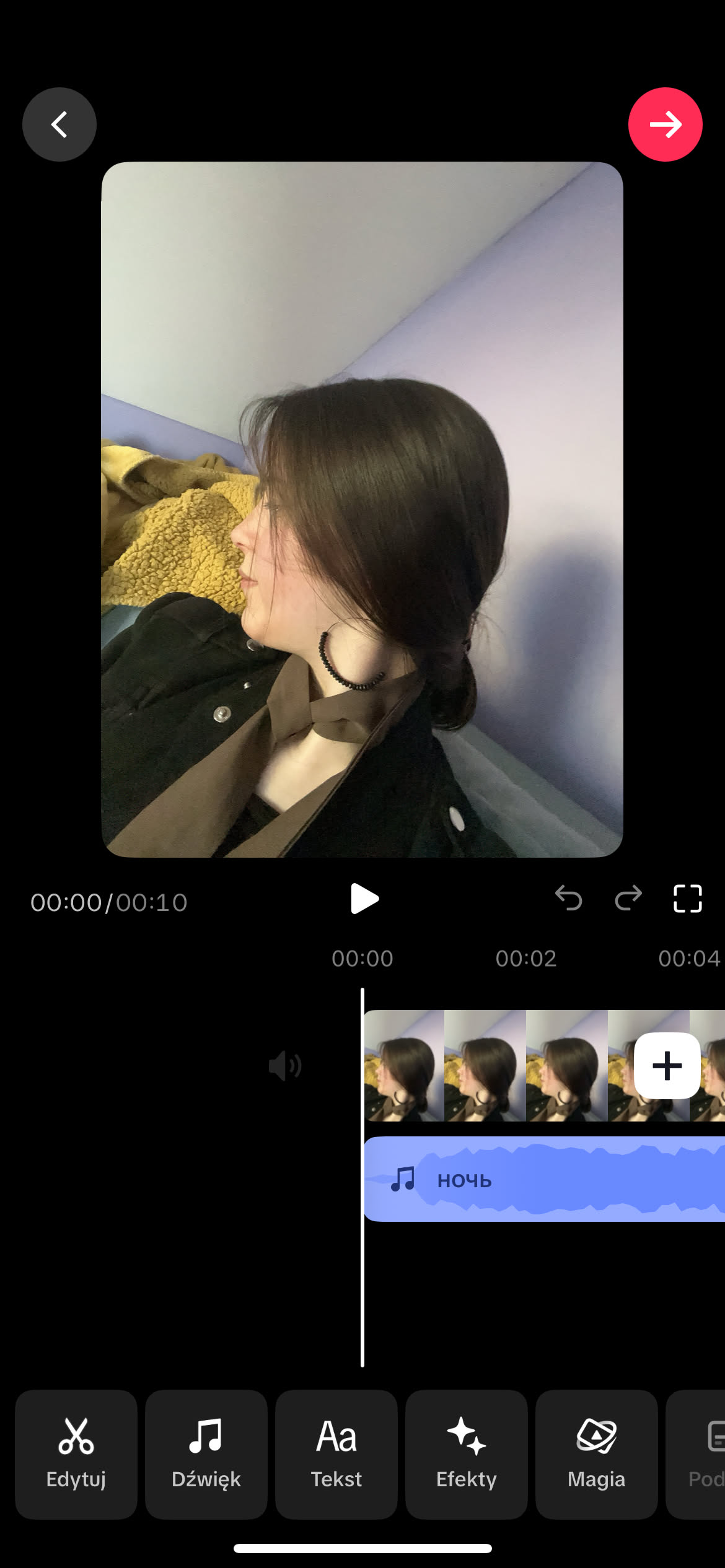
Task: Undo the last edit
Action: coord(568,898)
